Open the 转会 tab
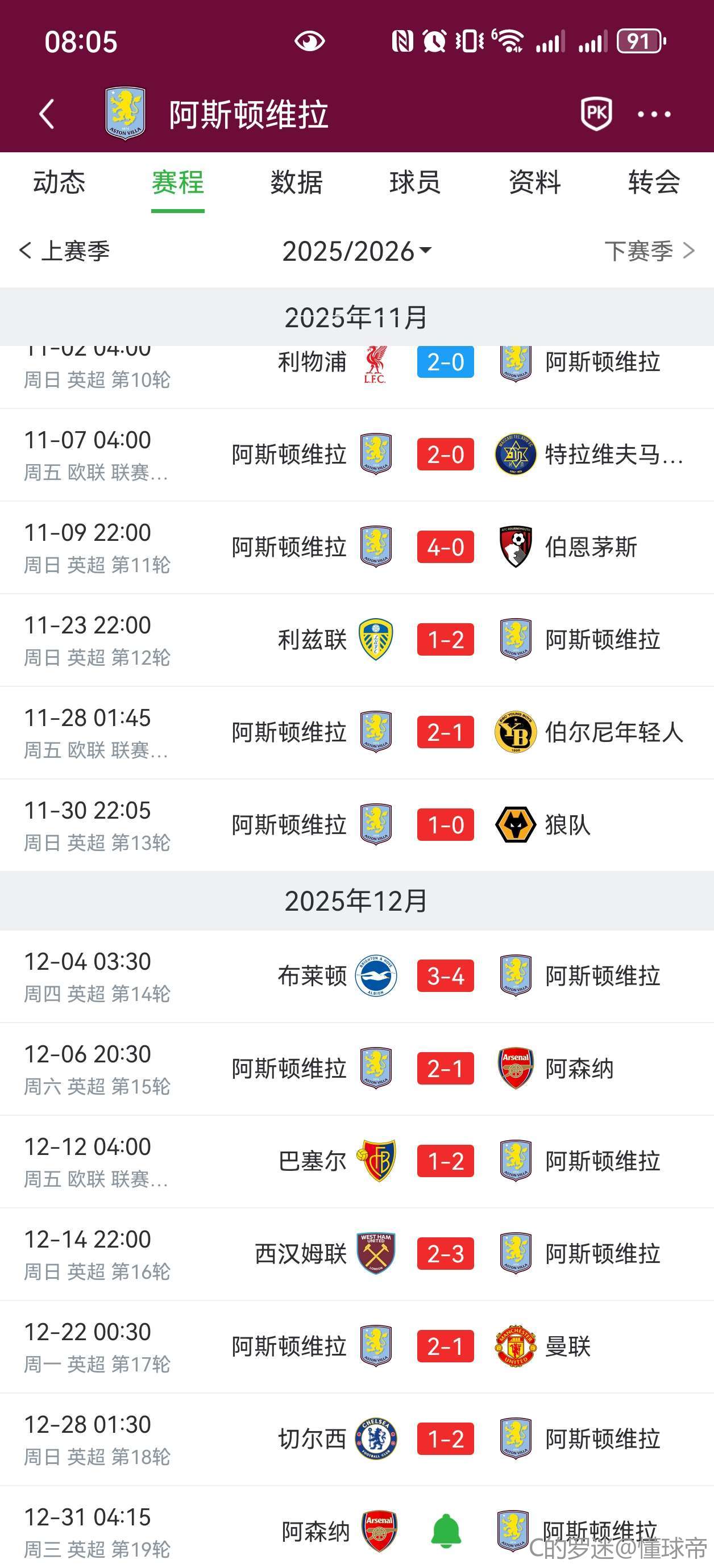The width and height of the screenshot is (714, 1568). click(x=654, y=182)
